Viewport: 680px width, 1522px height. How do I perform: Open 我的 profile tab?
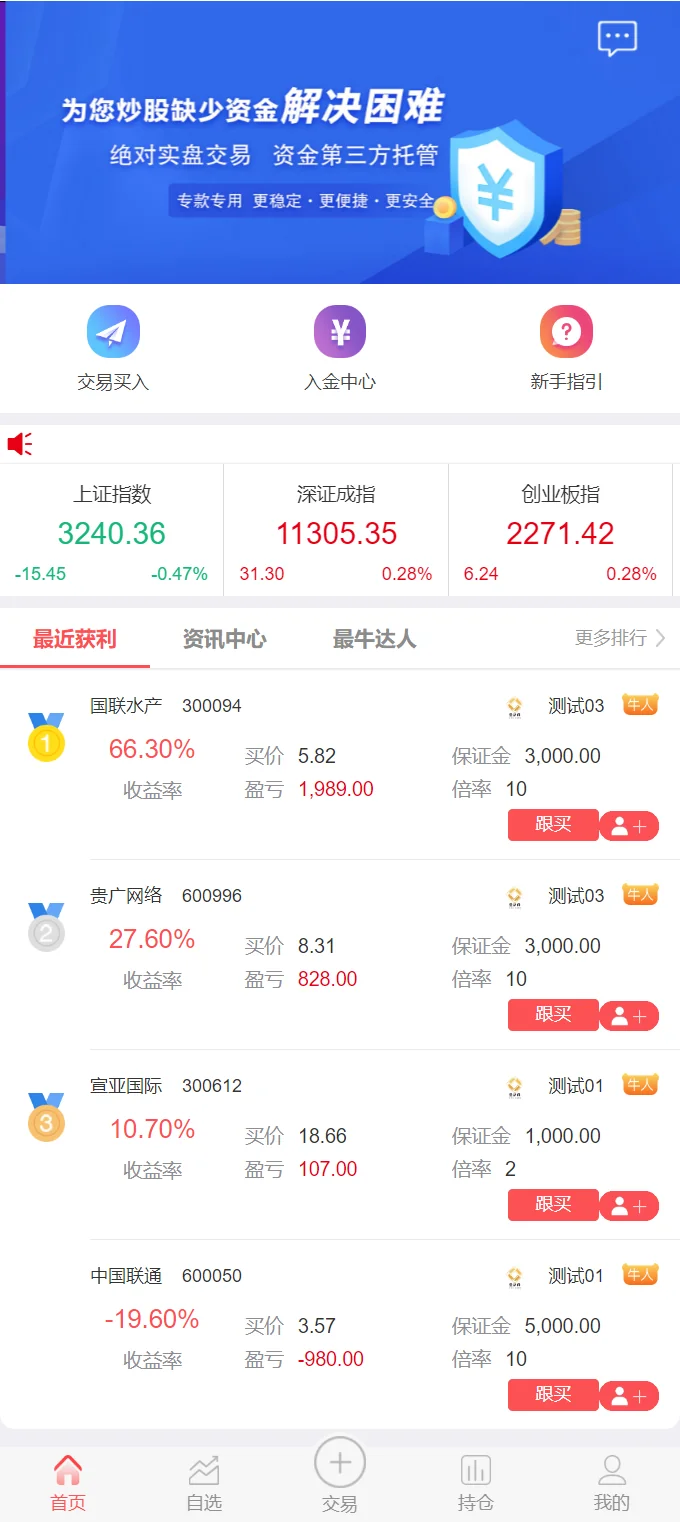point(612,1484)
